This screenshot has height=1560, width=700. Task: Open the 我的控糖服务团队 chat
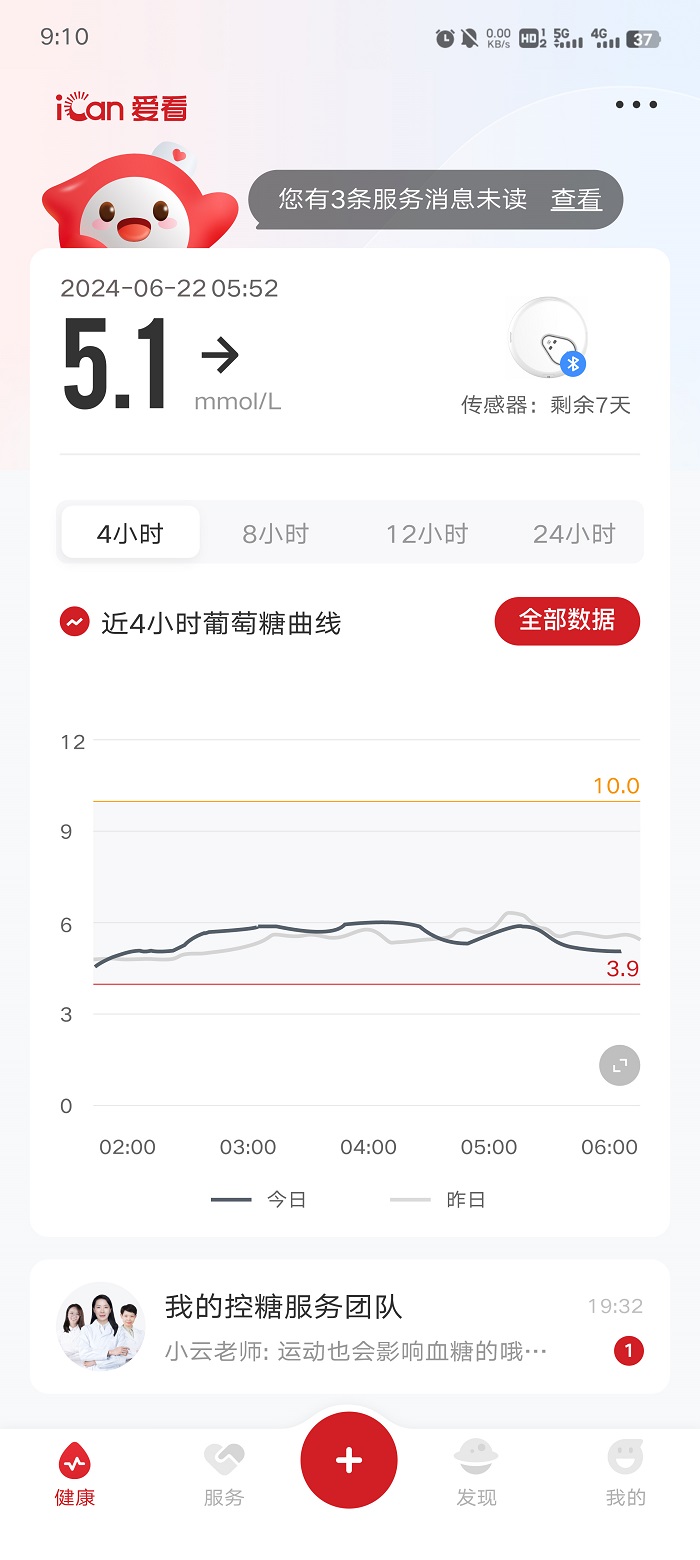pos(350,1327)
